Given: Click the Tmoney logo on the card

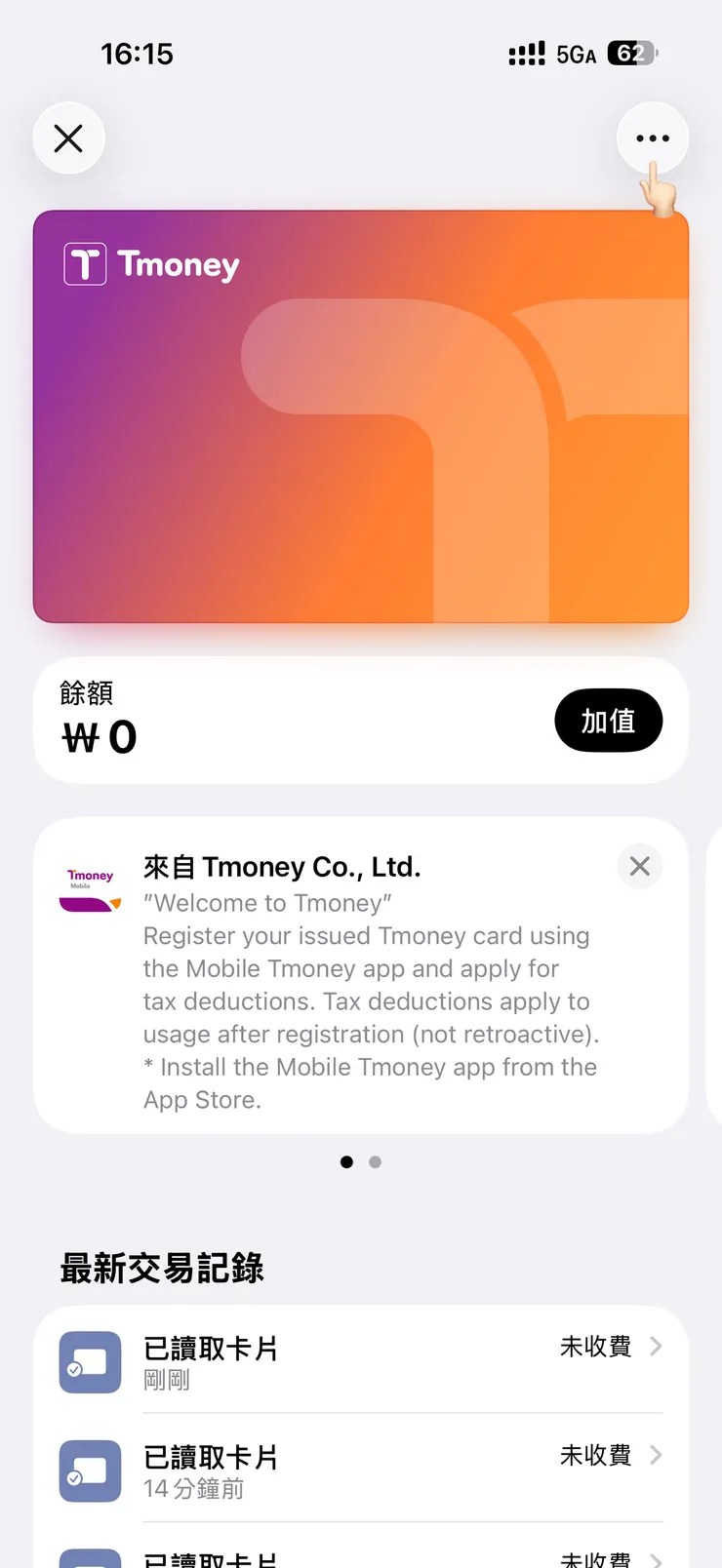Looking at the screenshot, I should [x=86, y=263].
